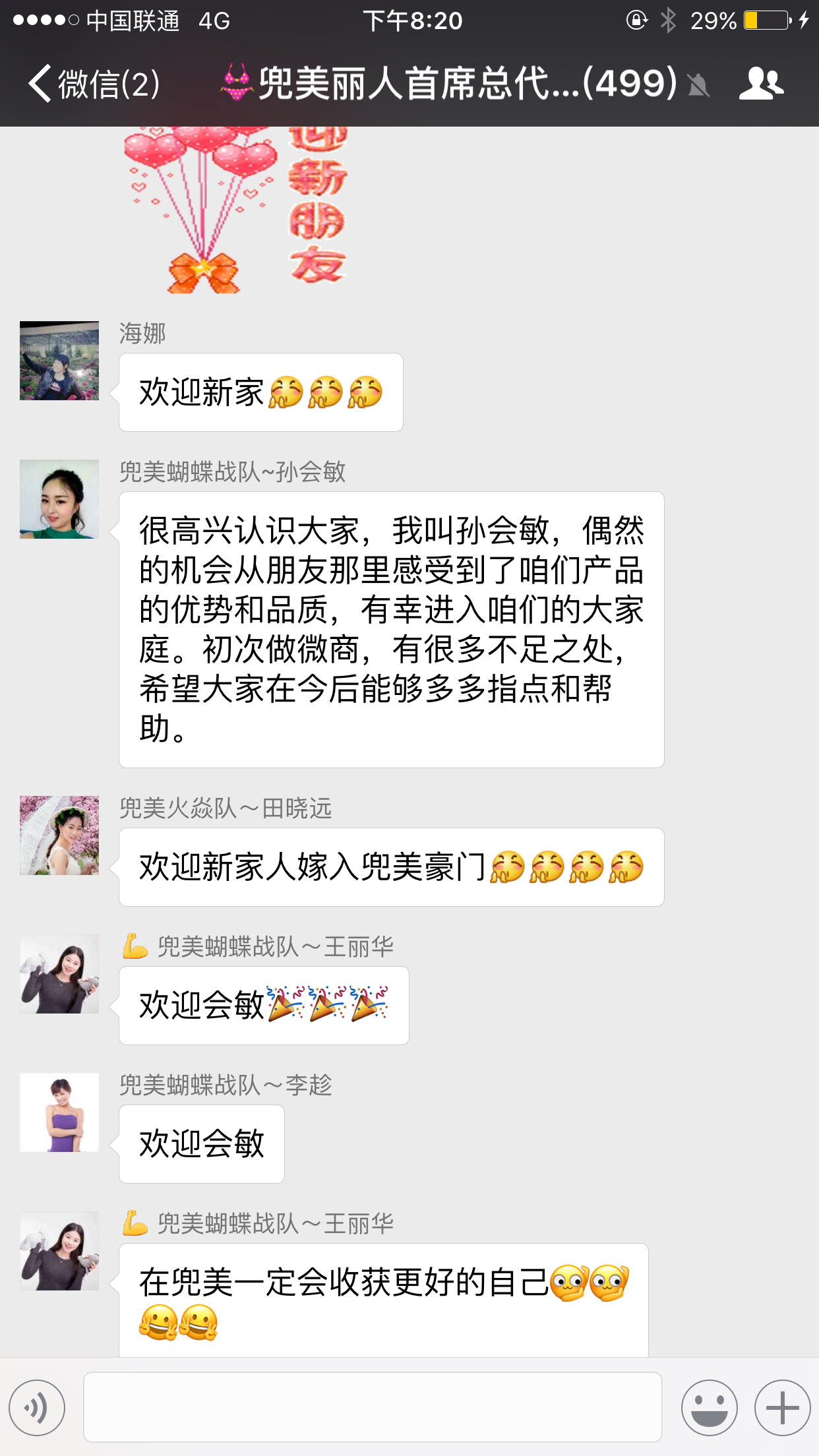
Task: Open 李趁's profile picture
Action: (x=59, y=1112)
